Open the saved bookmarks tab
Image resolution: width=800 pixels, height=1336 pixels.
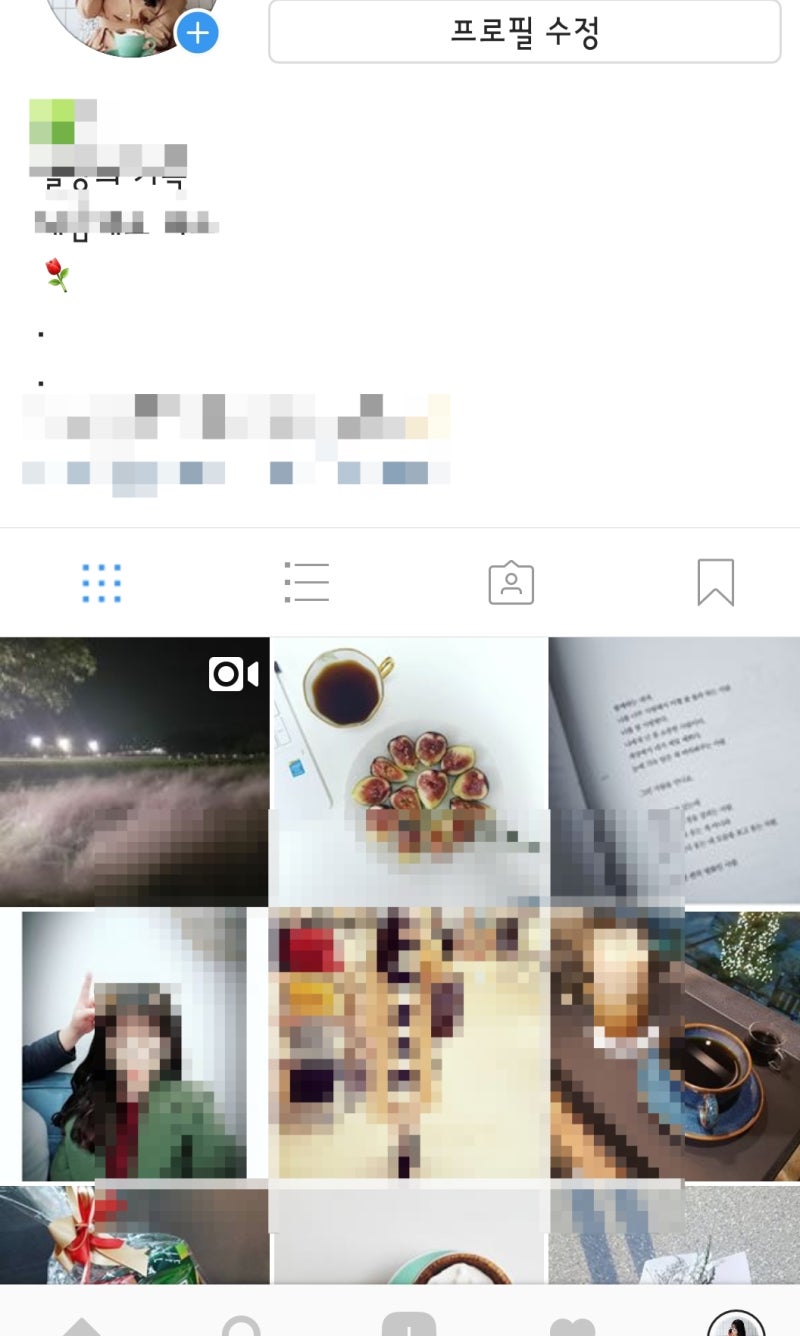point(715,582)
